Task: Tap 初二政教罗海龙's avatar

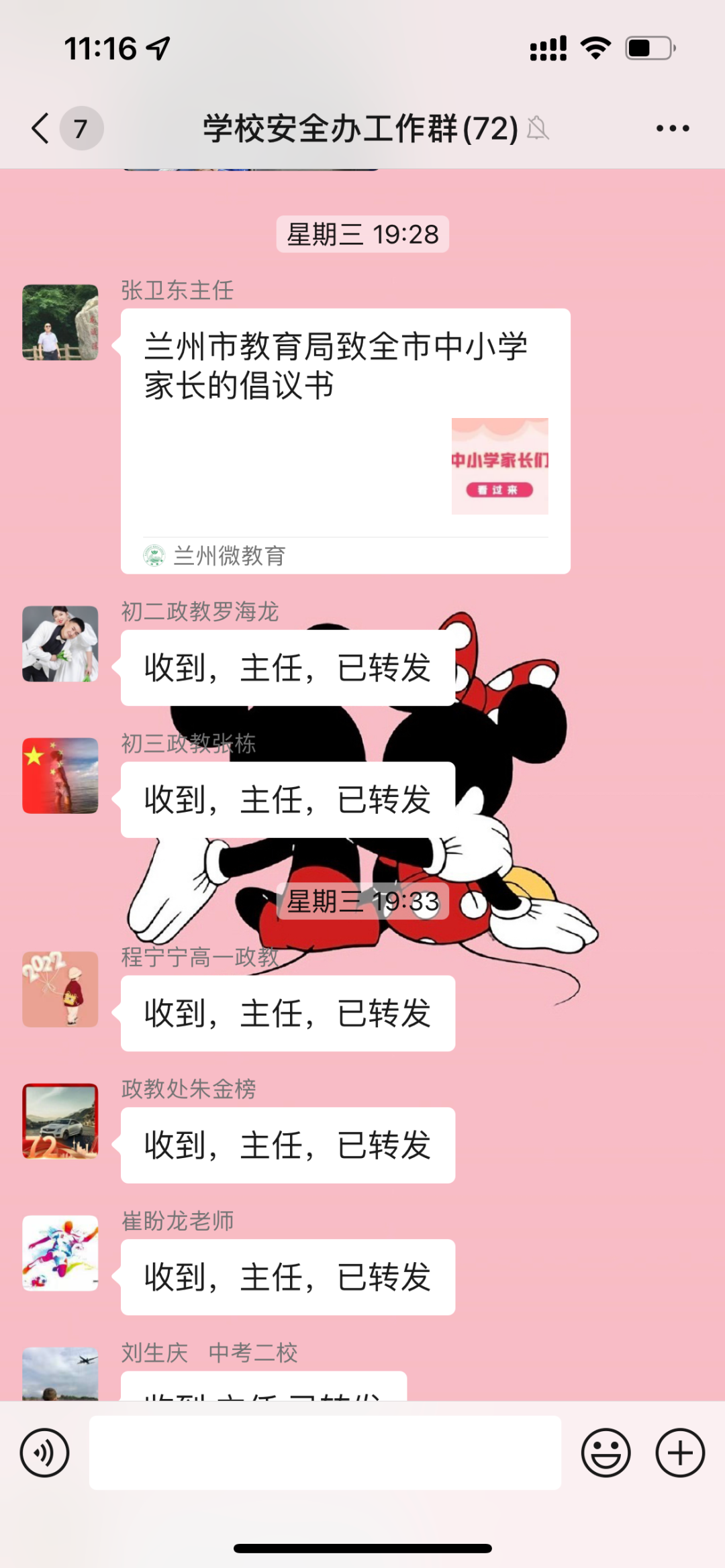Action: click(x=60, y=644)
